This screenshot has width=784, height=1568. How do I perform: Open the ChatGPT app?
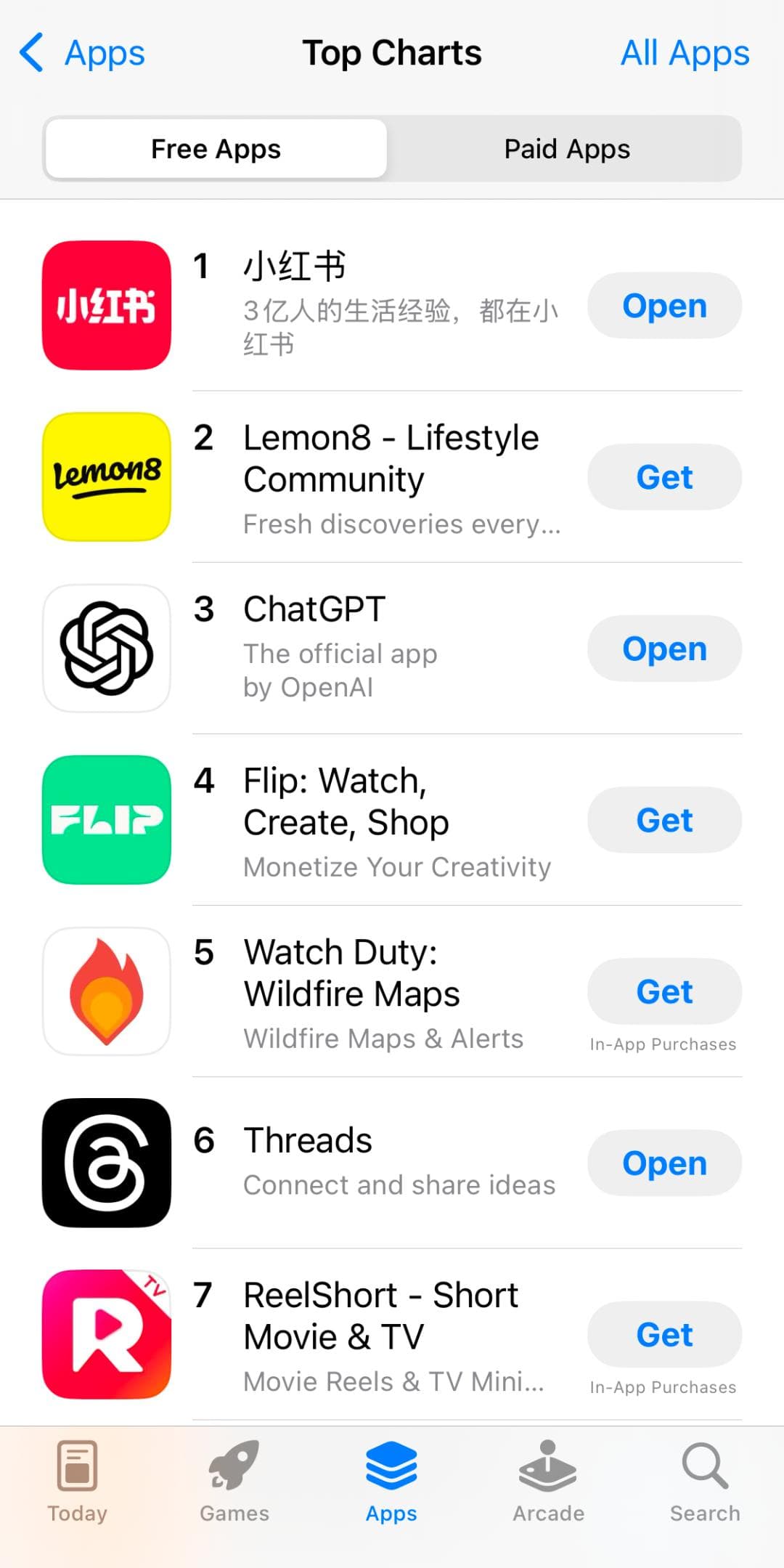coord(663,649)
